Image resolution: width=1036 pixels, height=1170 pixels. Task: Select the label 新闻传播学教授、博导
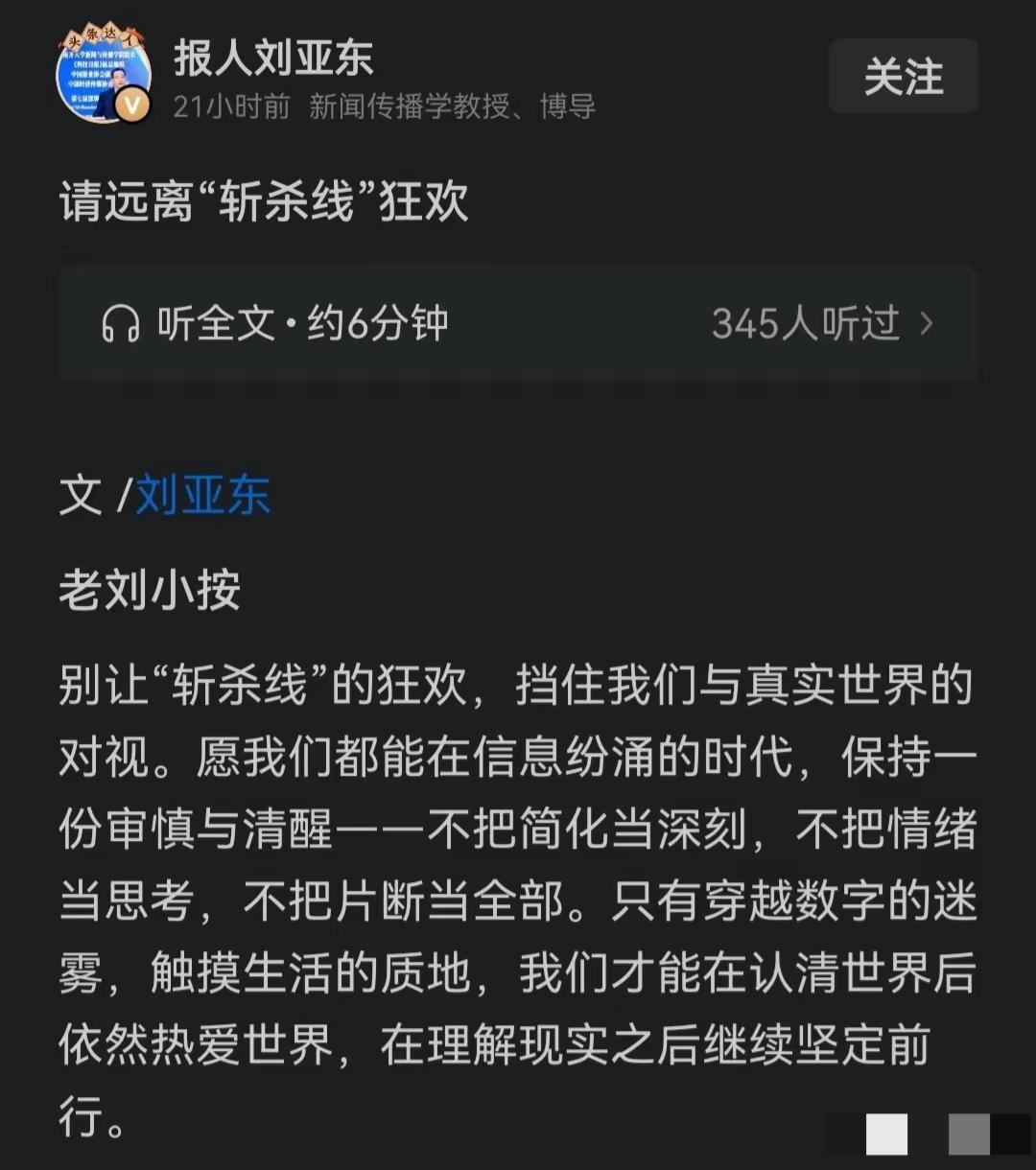(x=451, y=109)
